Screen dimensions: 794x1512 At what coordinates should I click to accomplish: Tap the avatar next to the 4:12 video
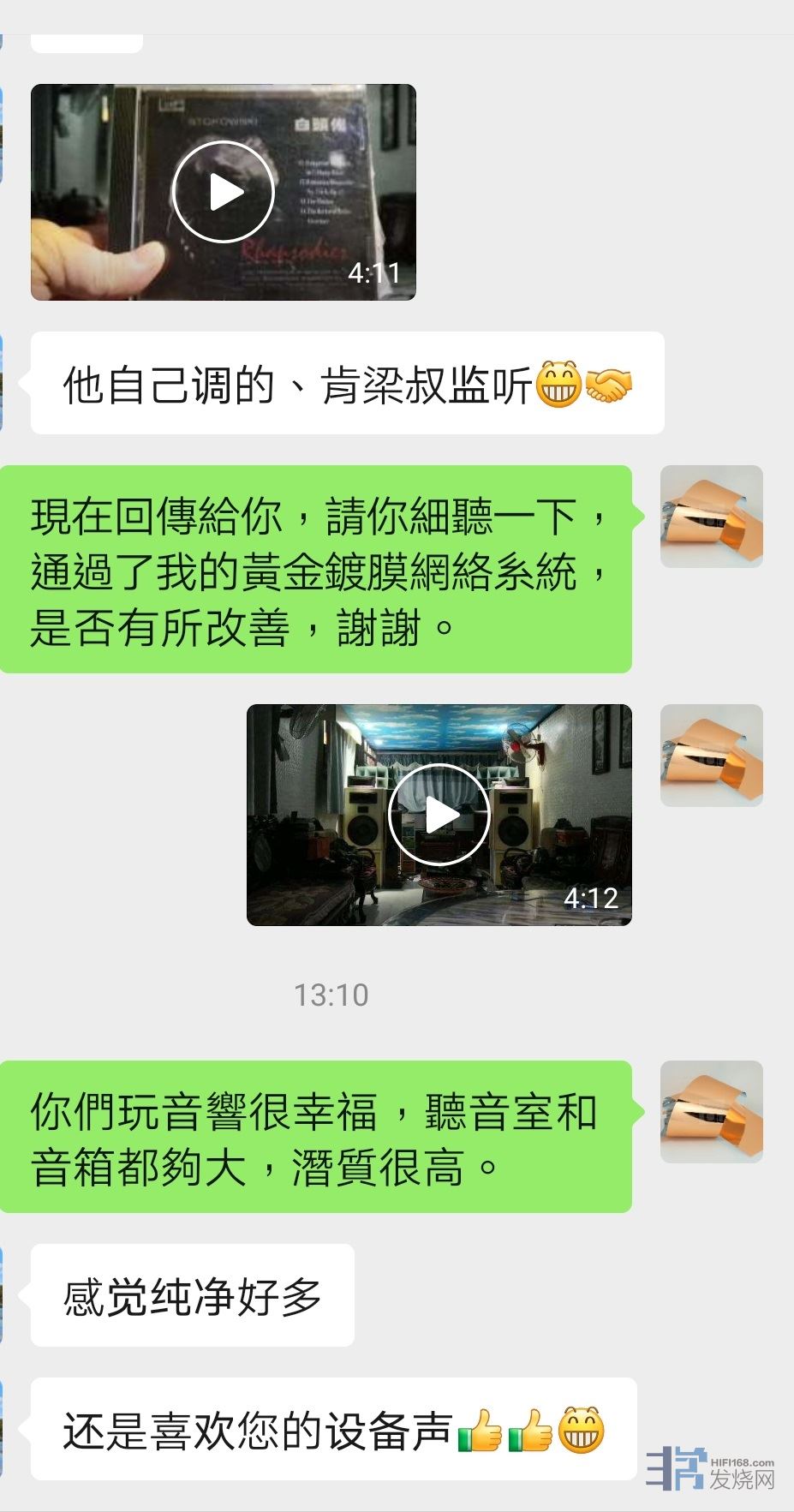click(711, 756)
